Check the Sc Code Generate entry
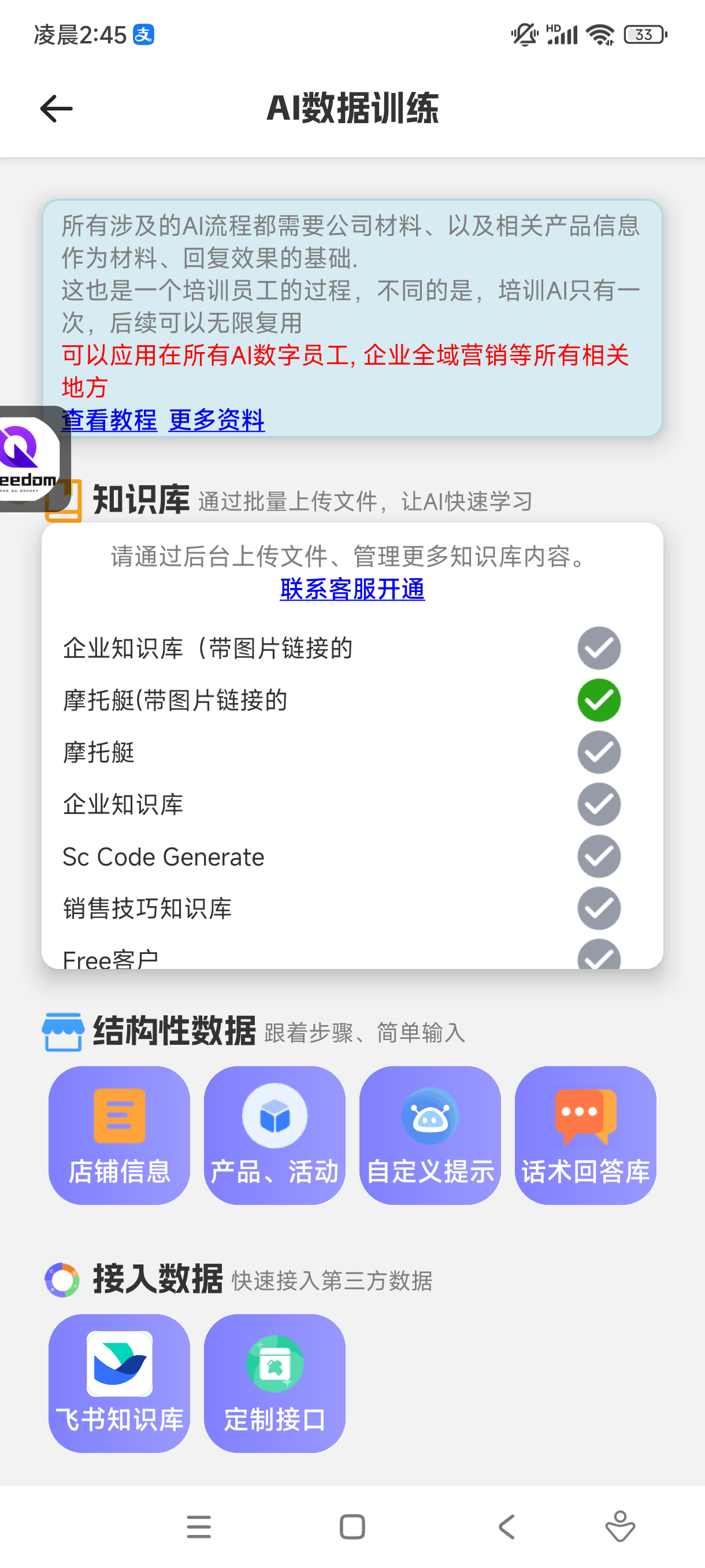This screenshot has width=705, height=1568. pos(599,856)
